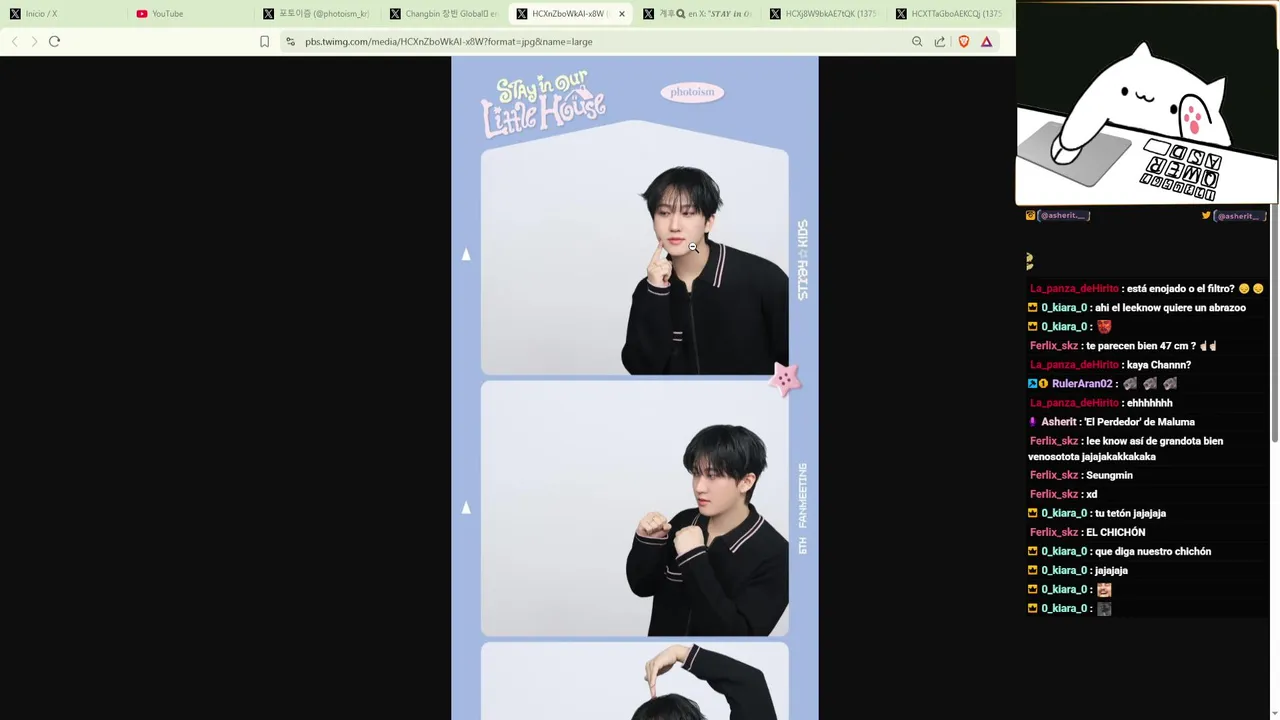Viewport: 1280px width, 720px height.
Task: Reload the current page
Action: (x=55, y=41)
